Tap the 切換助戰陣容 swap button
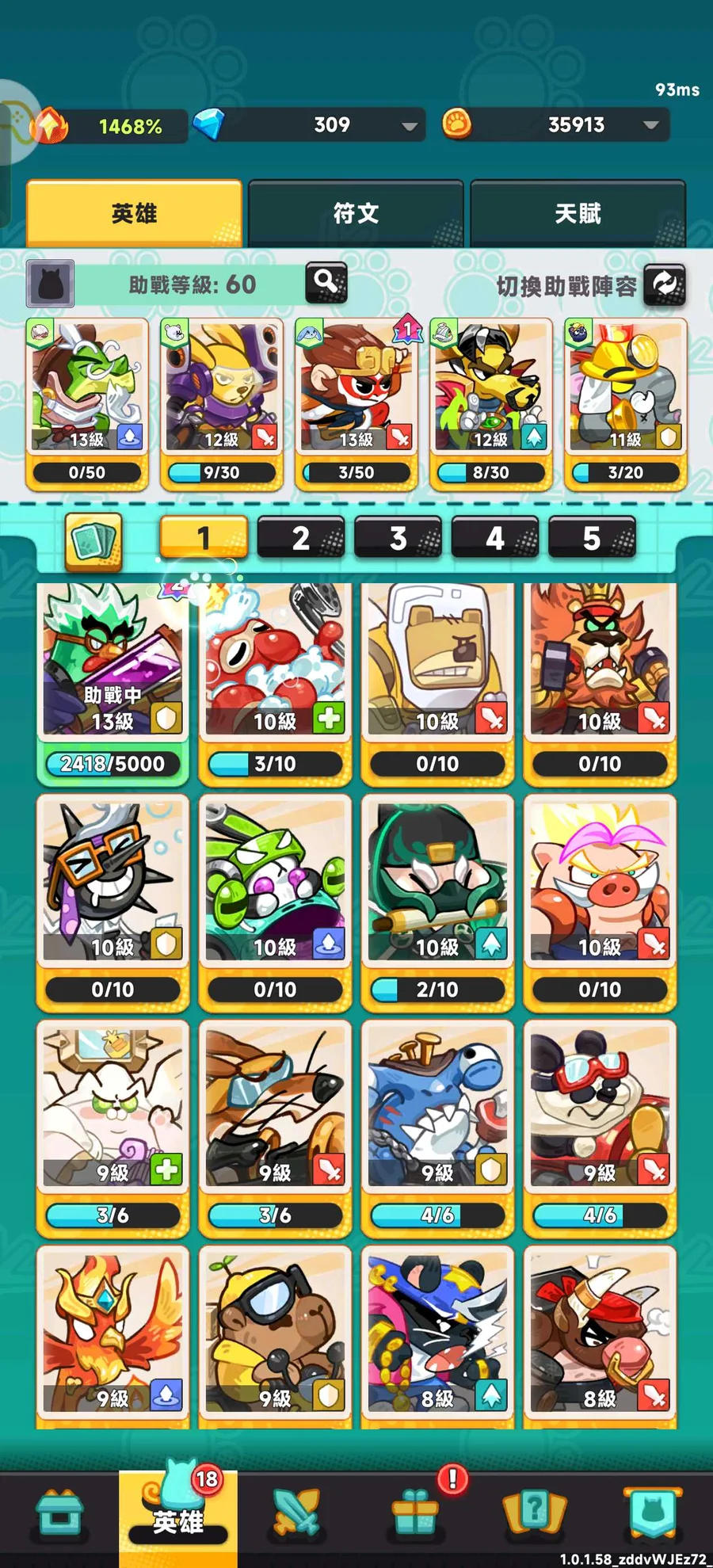The width and height of the screenshot is (713, 1568). (664, 284)
